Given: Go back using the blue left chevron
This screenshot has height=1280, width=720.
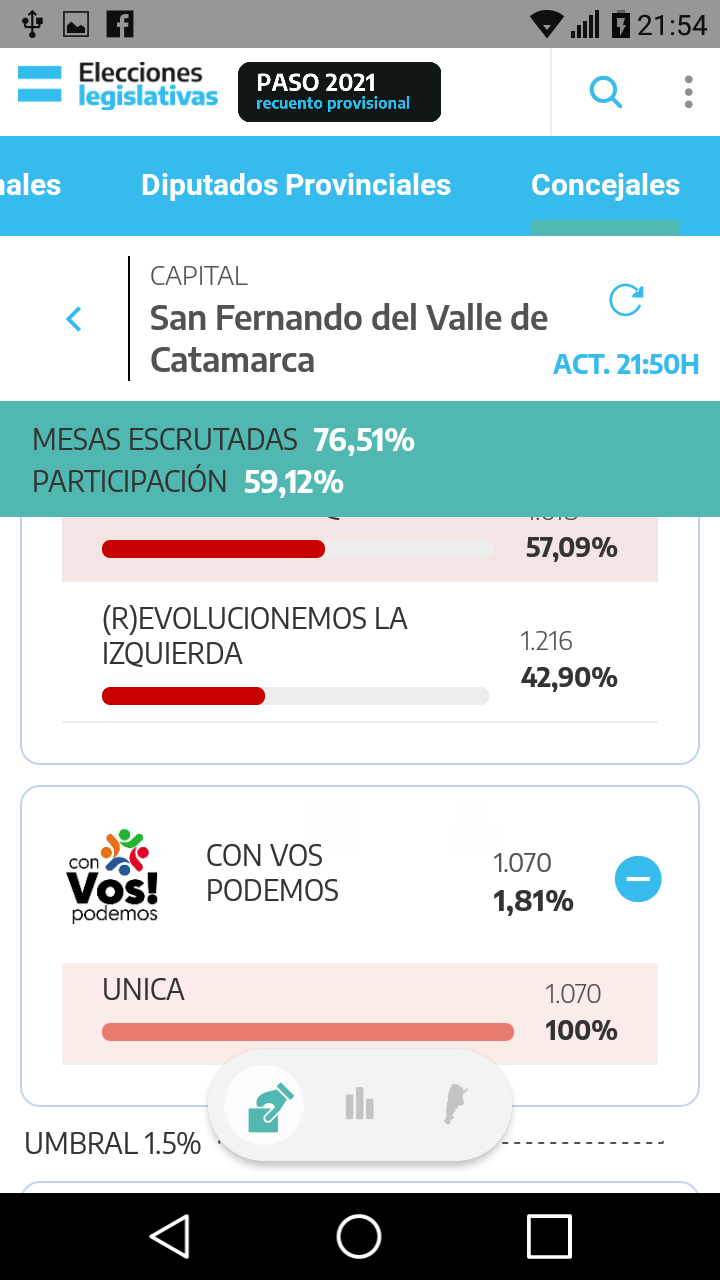Looking at the screenshot, I should coord(73,319).
